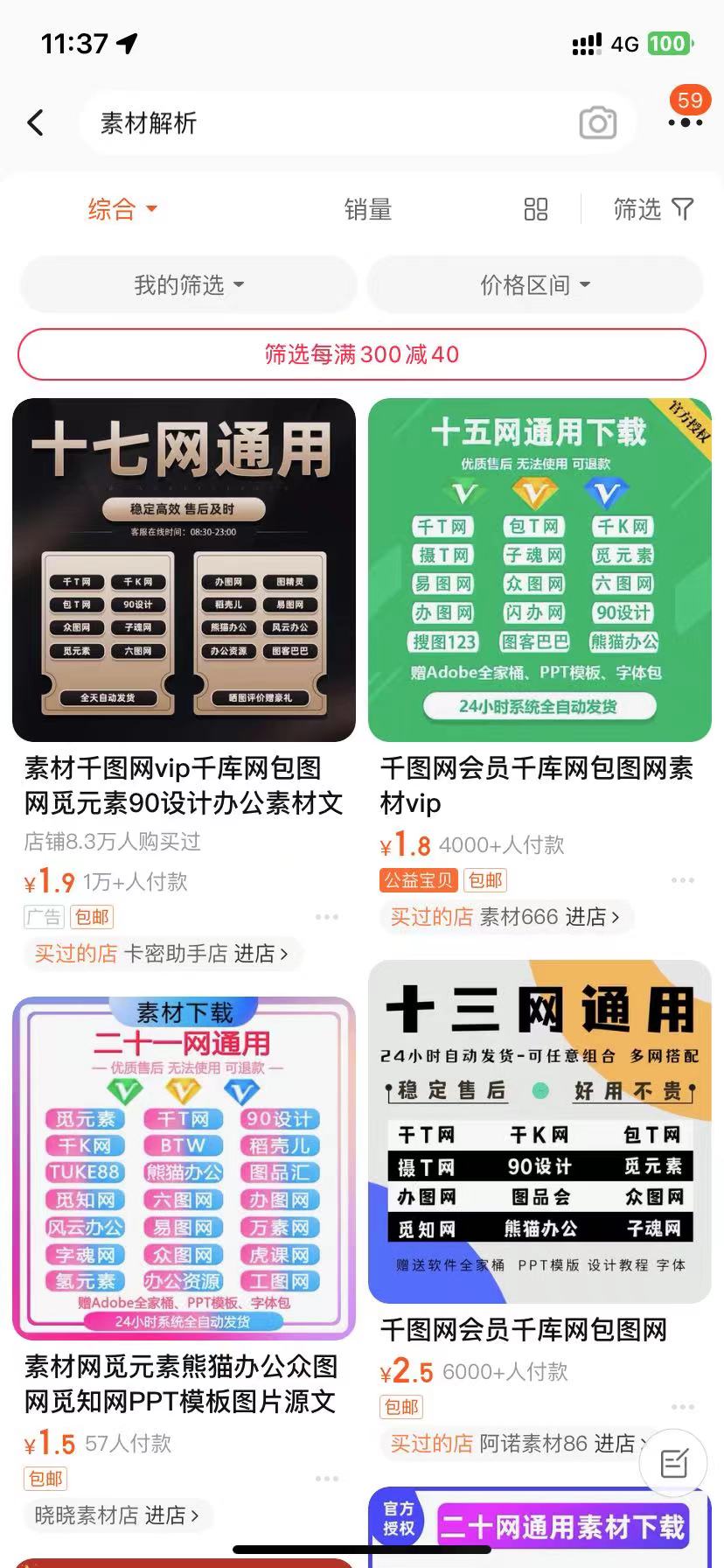The width and height of the screenshot is (724, 1568).
Task: Switch the results layout via grid icon
Action: (536, 209)
